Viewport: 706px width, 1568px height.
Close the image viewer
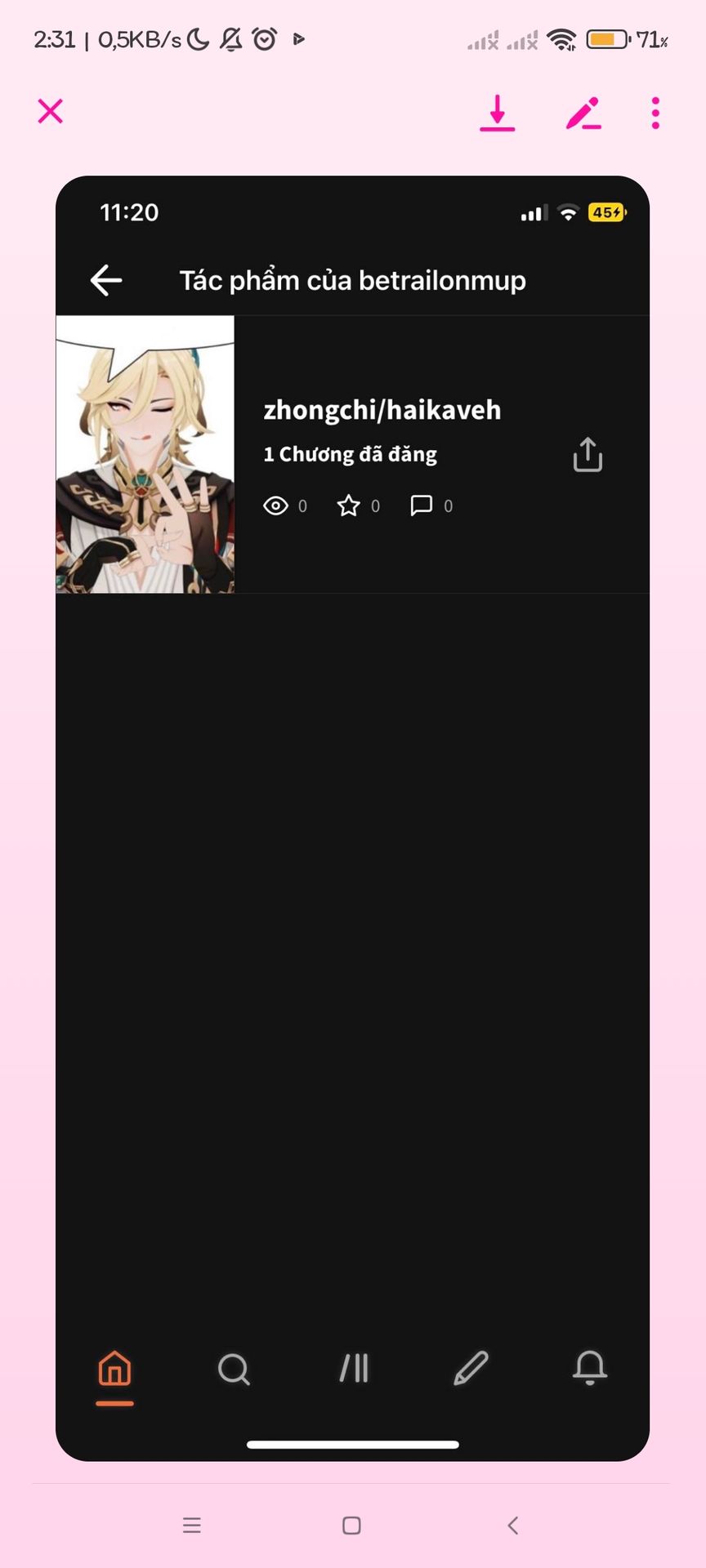[51, 111]
